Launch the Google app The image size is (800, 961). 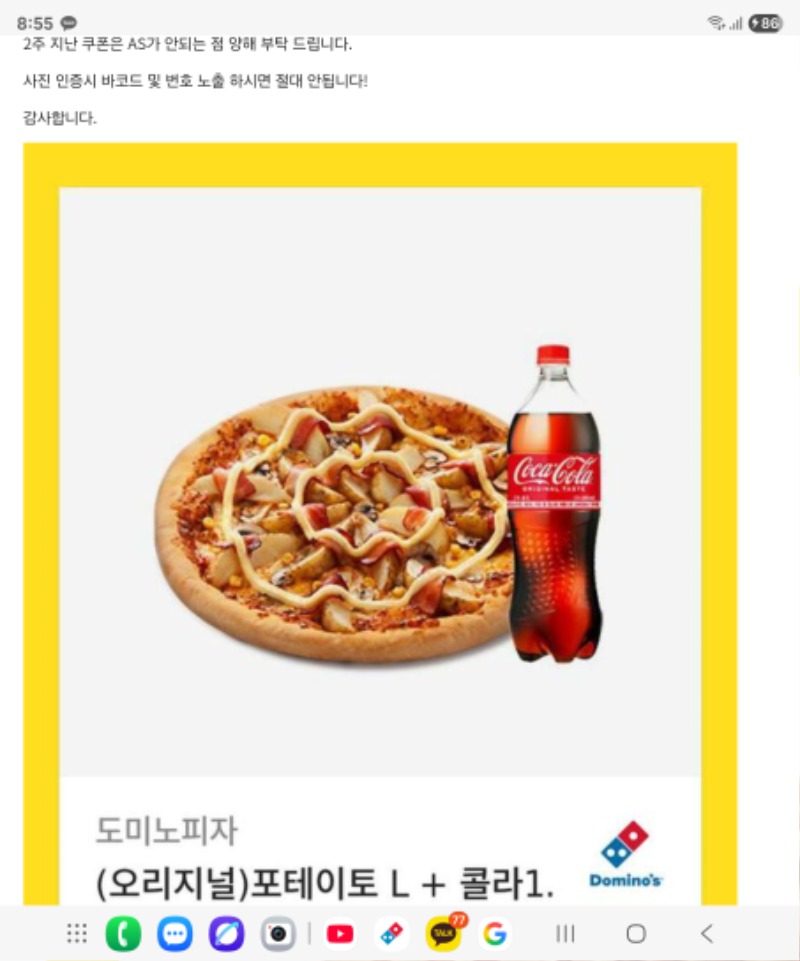pyautogui.click(x=494, y=934)
